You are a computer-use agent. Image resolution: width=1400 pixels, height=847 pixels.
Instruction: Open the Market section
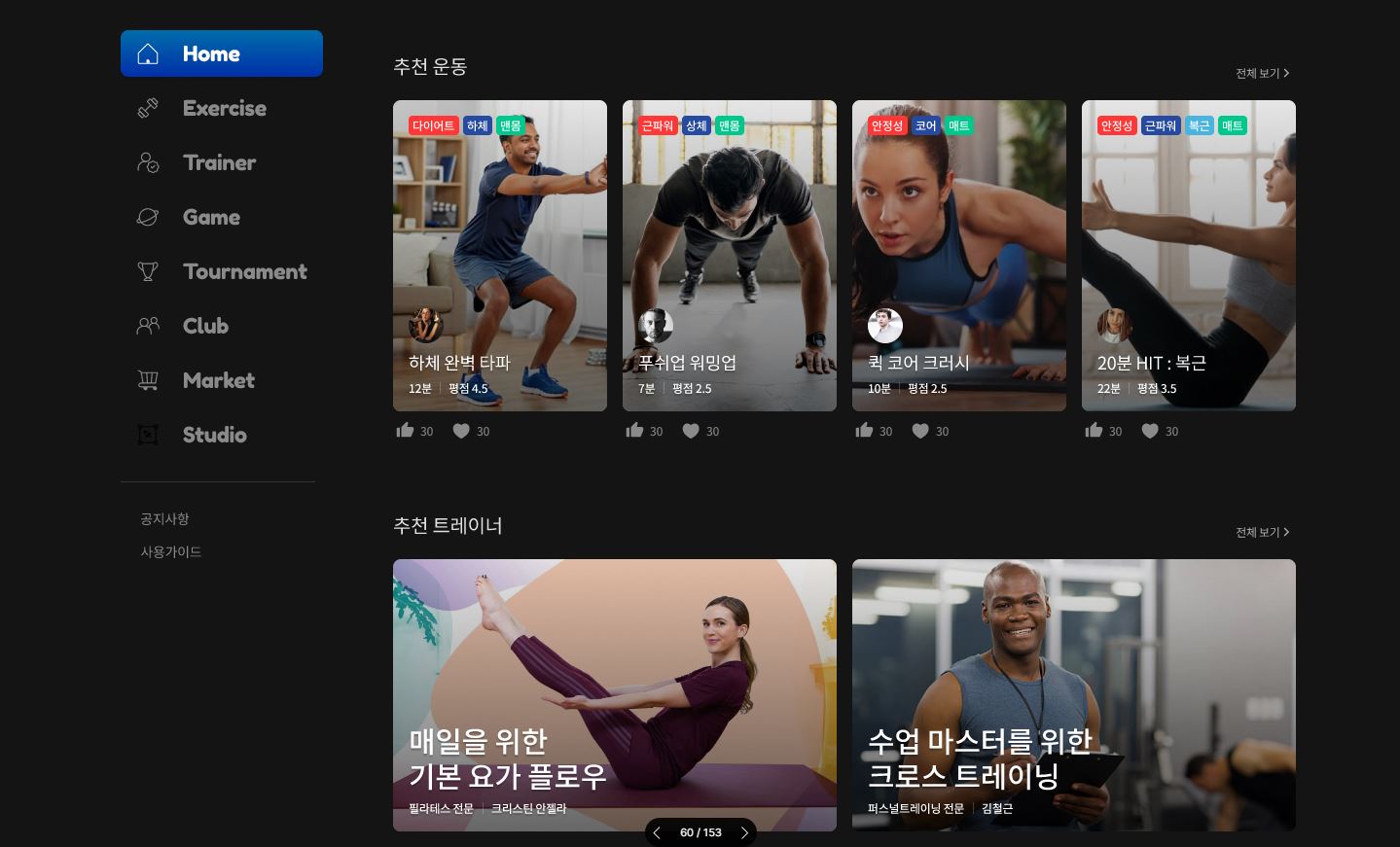[x=218, y=380]
